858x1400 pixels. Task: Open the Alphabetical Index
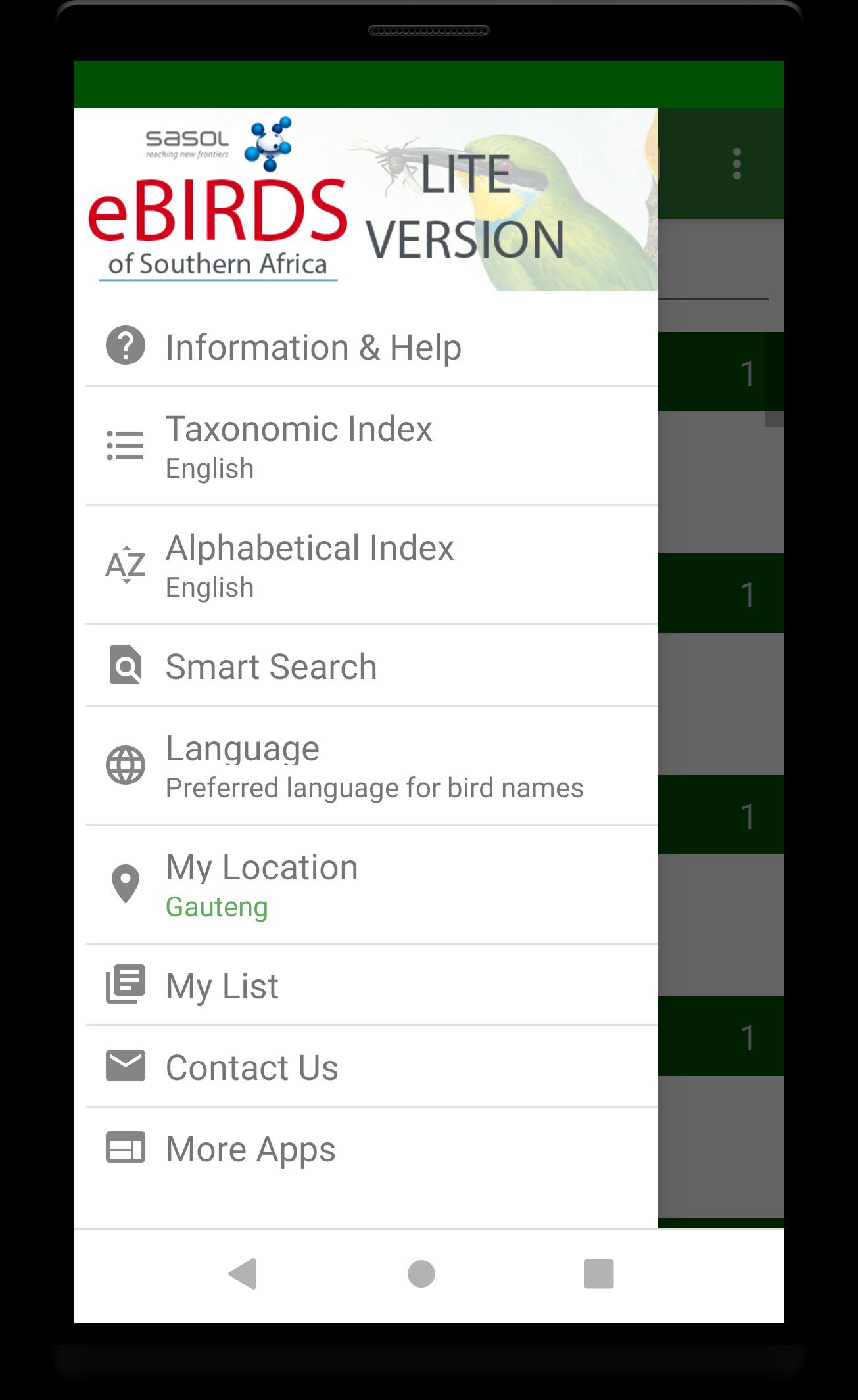pos(309,565)
